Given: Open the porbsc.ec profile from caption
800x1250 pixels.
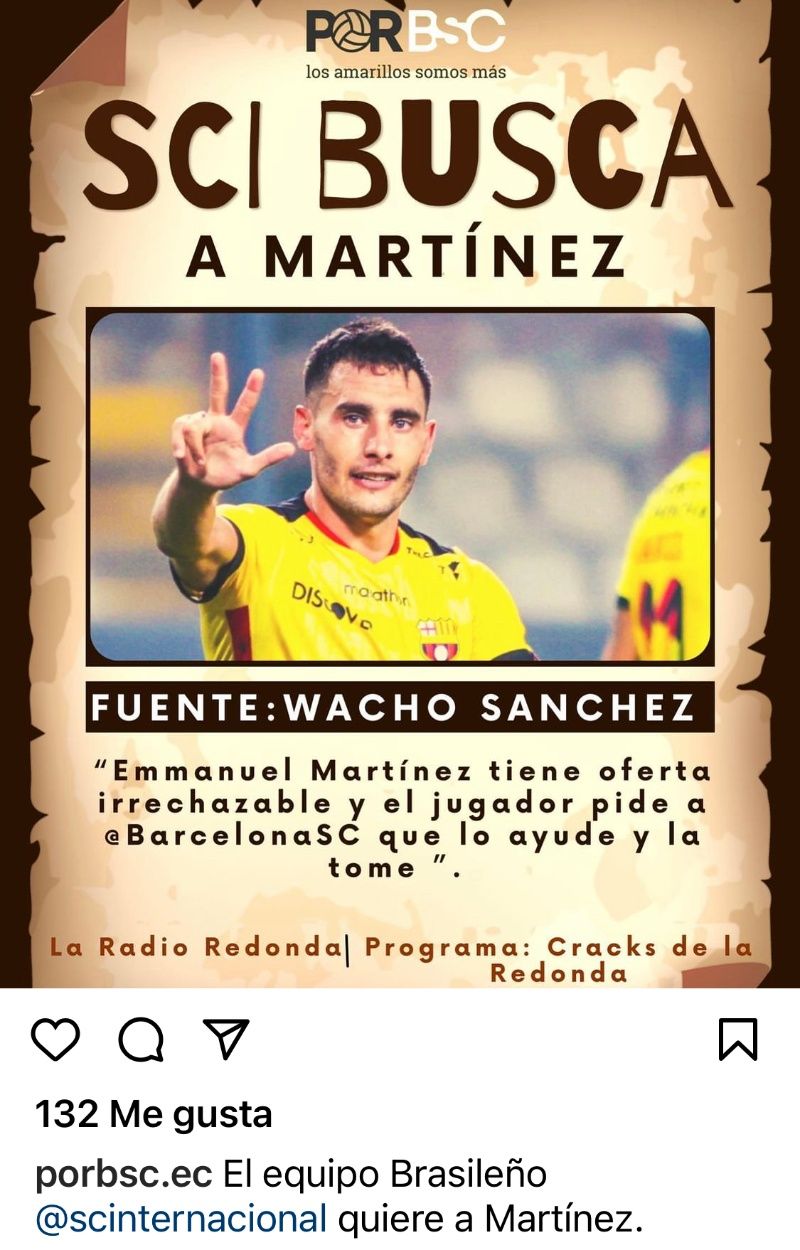Looking at the screenshot, I should click(123, 1174).
